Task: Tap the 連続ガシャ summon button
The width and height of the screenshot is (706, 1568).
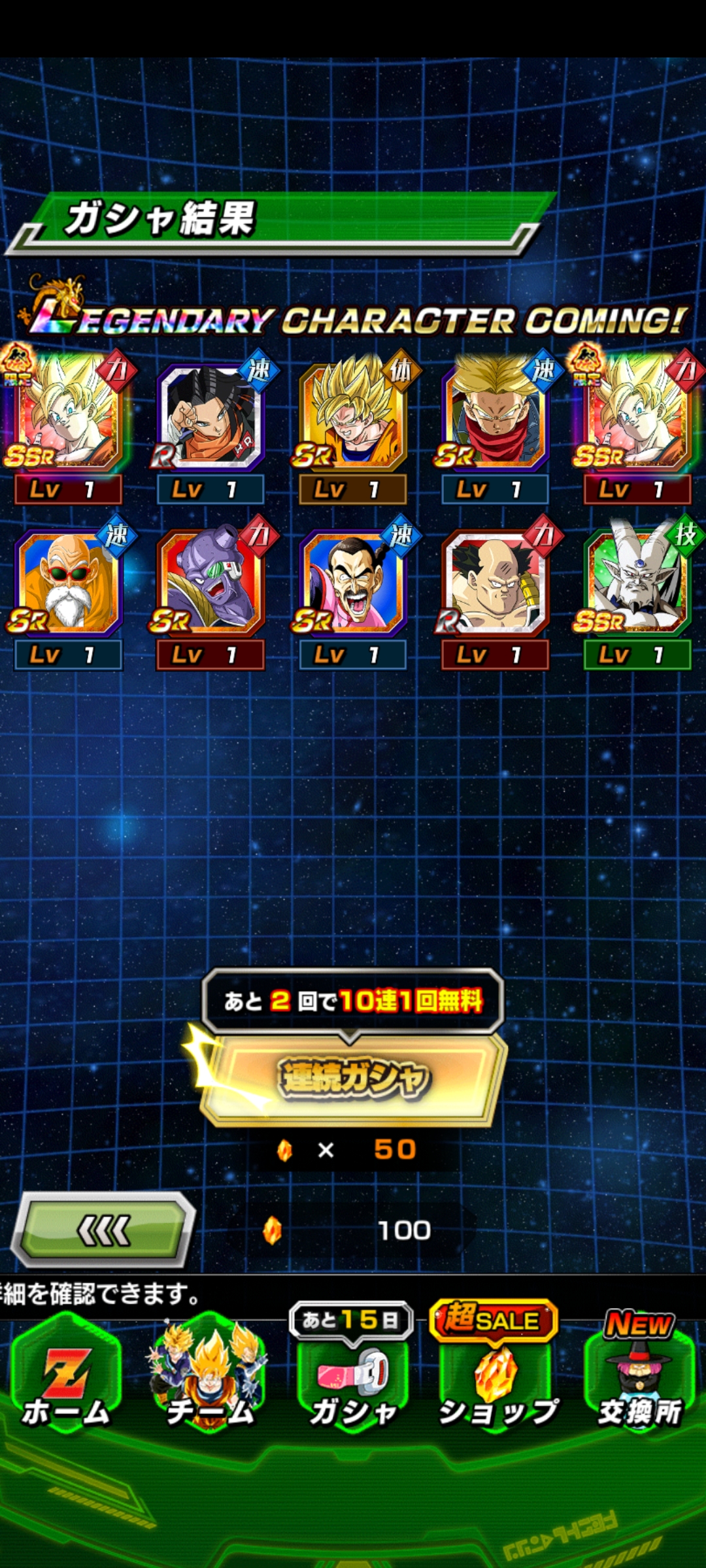Action: coord(353,1078)
